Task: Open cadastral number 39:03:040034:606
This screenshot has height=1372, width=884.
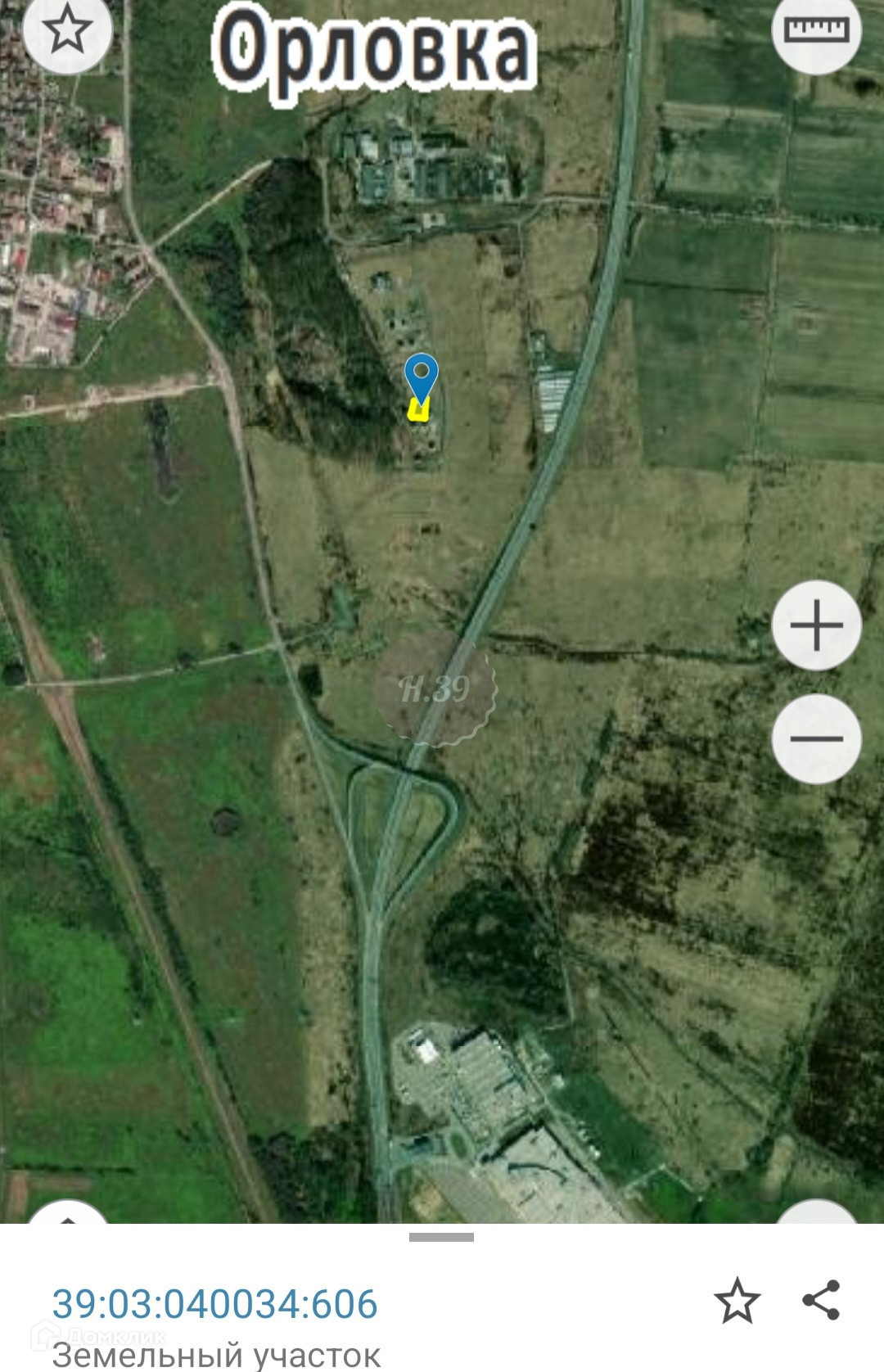Action: (215, 1303)
